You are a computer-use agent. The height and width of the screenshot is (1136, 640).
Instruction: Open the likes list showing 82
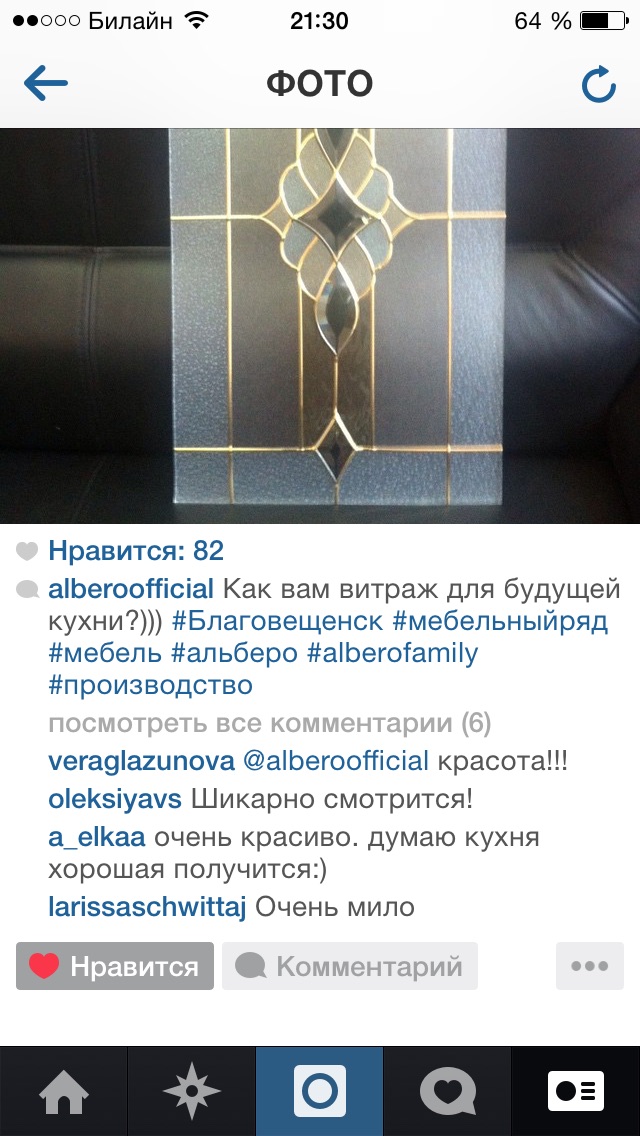pos(136,551)
